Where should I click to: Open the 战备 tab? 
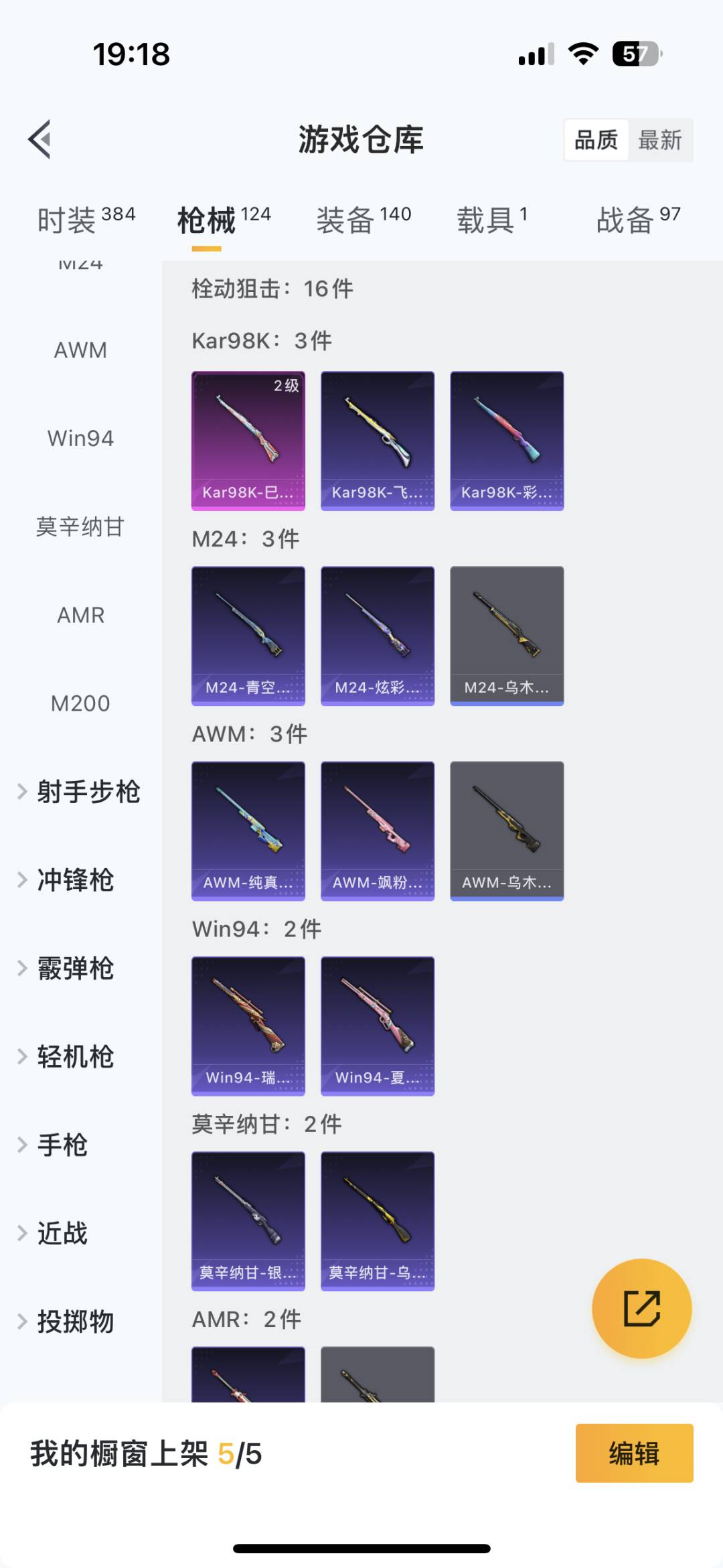click(x=638, y=220)
